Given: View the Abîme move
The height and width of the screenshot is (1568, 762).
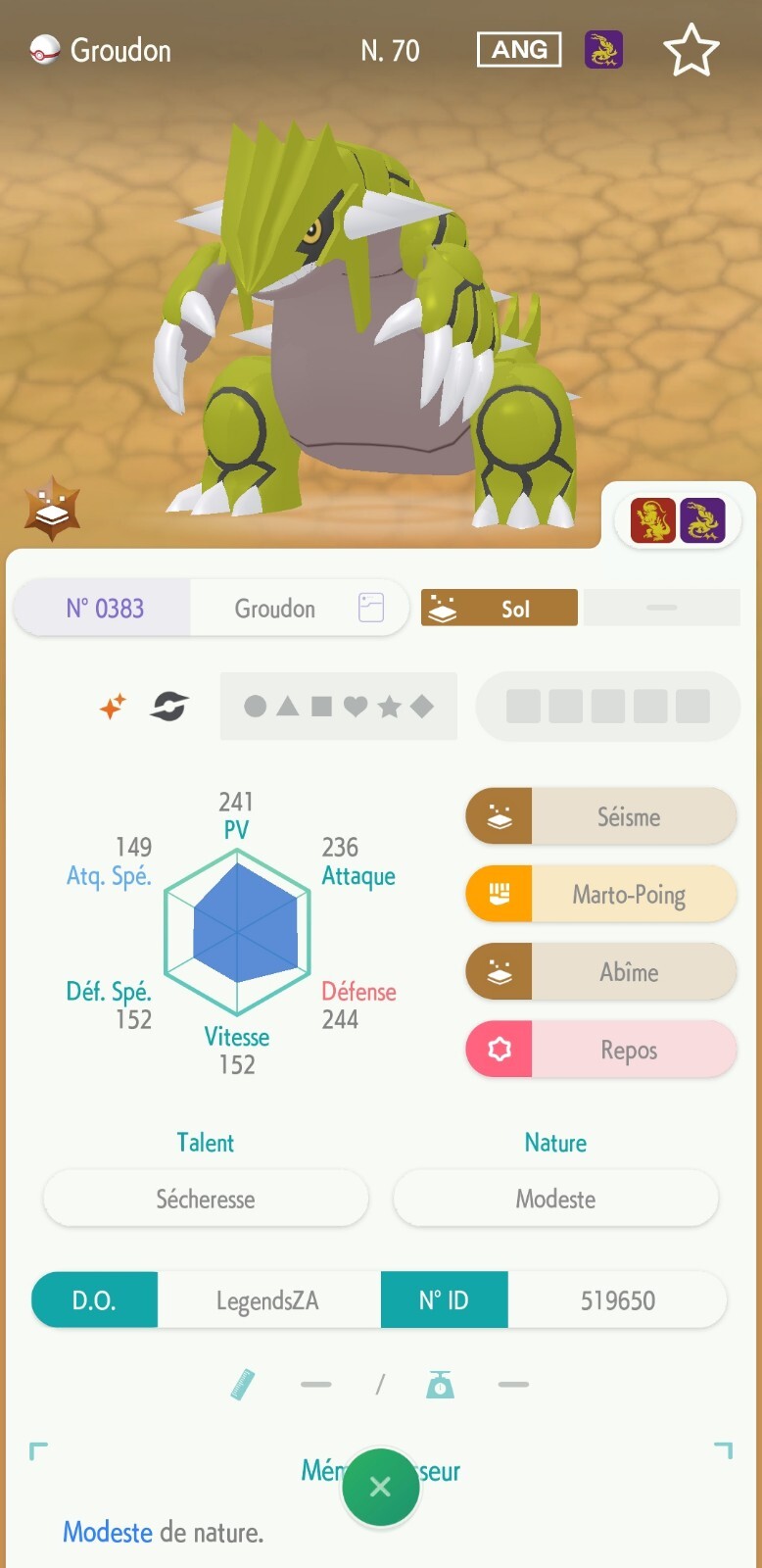Looking at the screenshot, I should (x=600, y=971).
